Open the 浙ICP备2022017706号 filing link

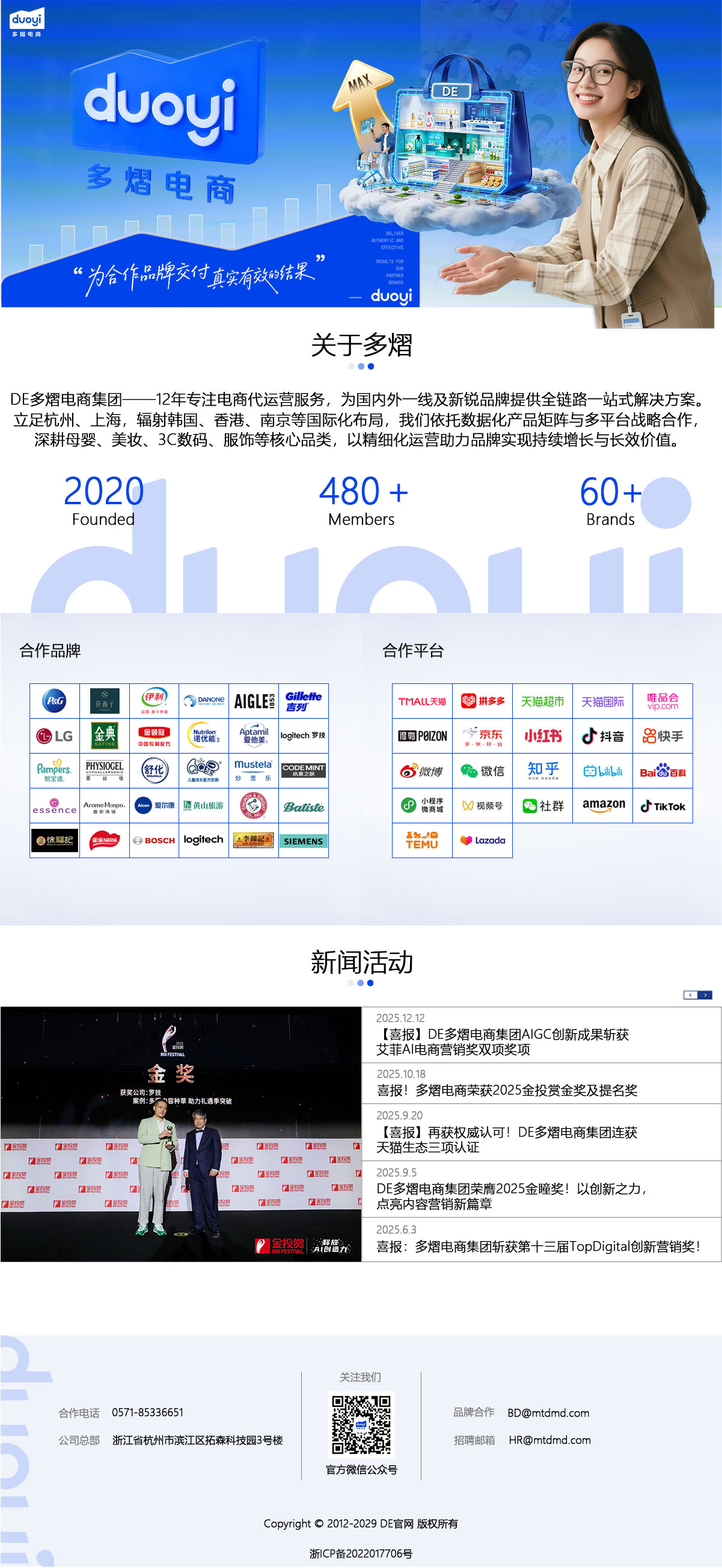360,1553
